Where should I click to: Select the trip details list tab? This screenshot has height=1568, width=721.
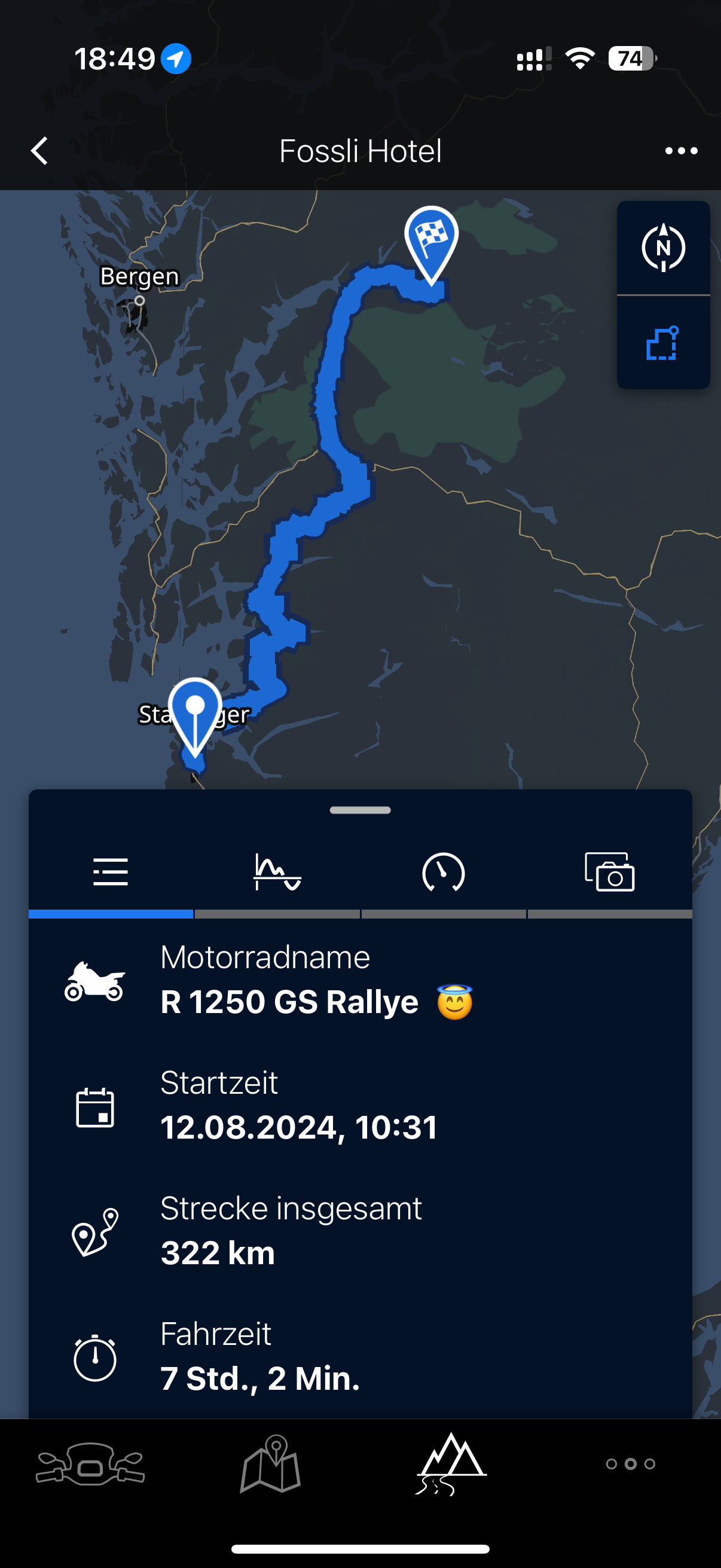coord(111,873)
